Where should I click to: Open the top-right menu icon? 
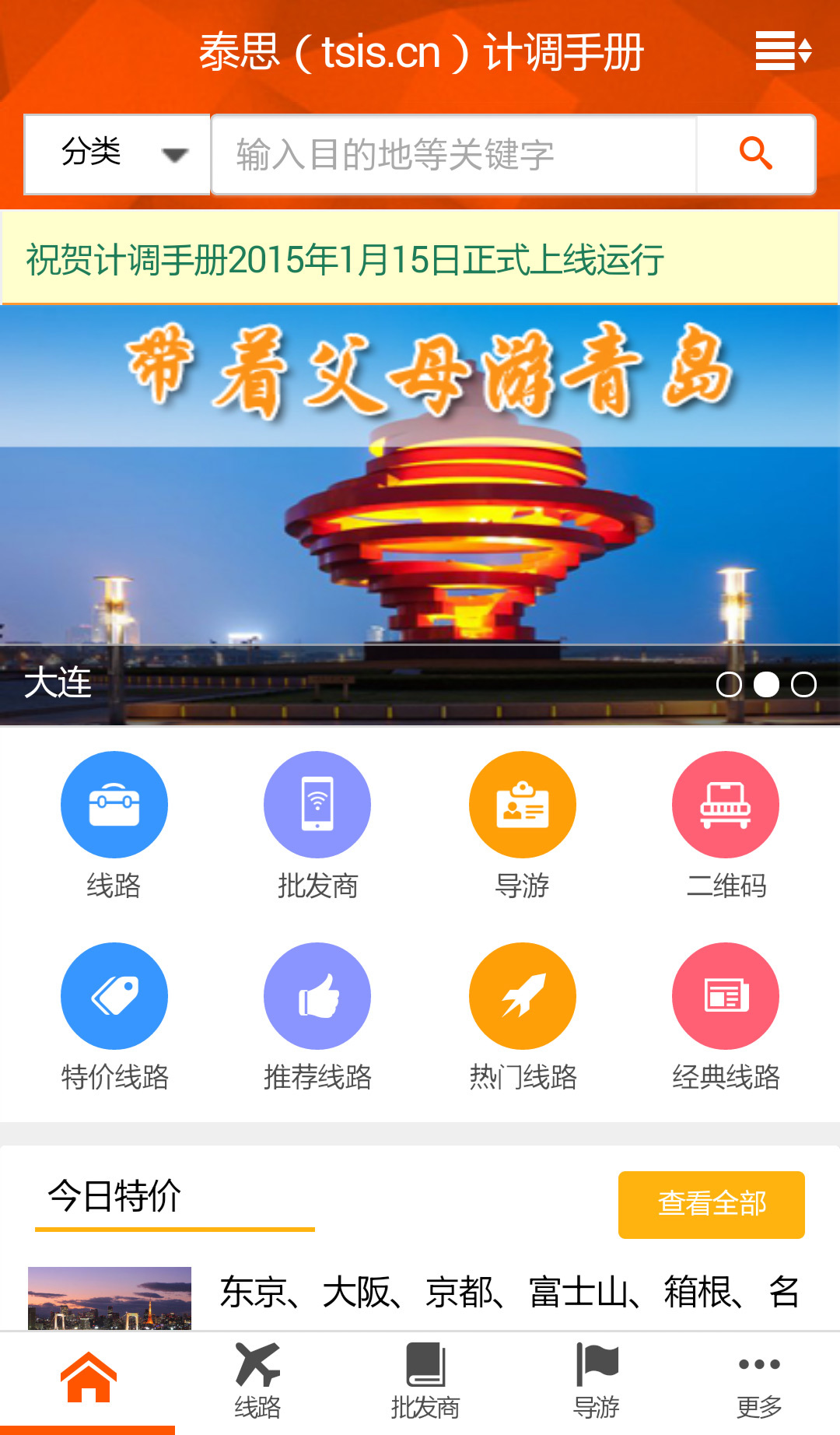click(782, 51)
